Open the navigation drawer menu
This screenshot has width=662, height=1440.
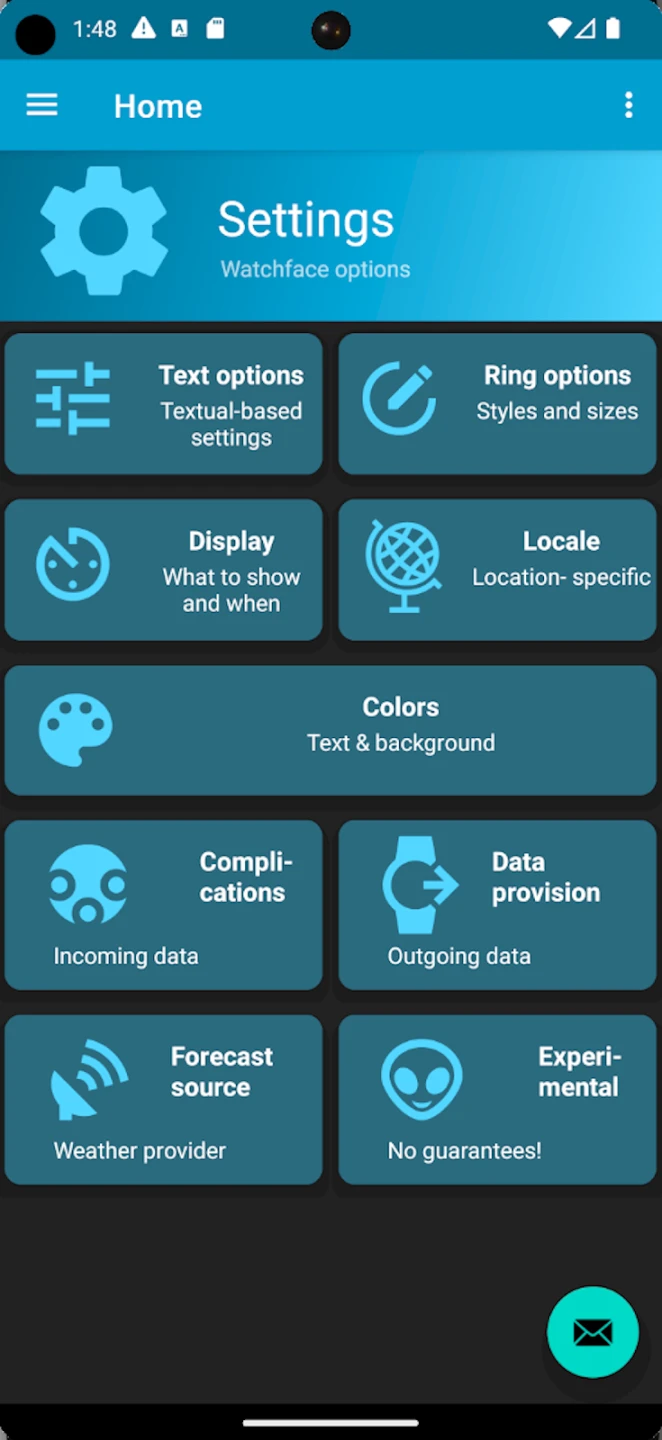pyautogui.click(x=42, y=105)
